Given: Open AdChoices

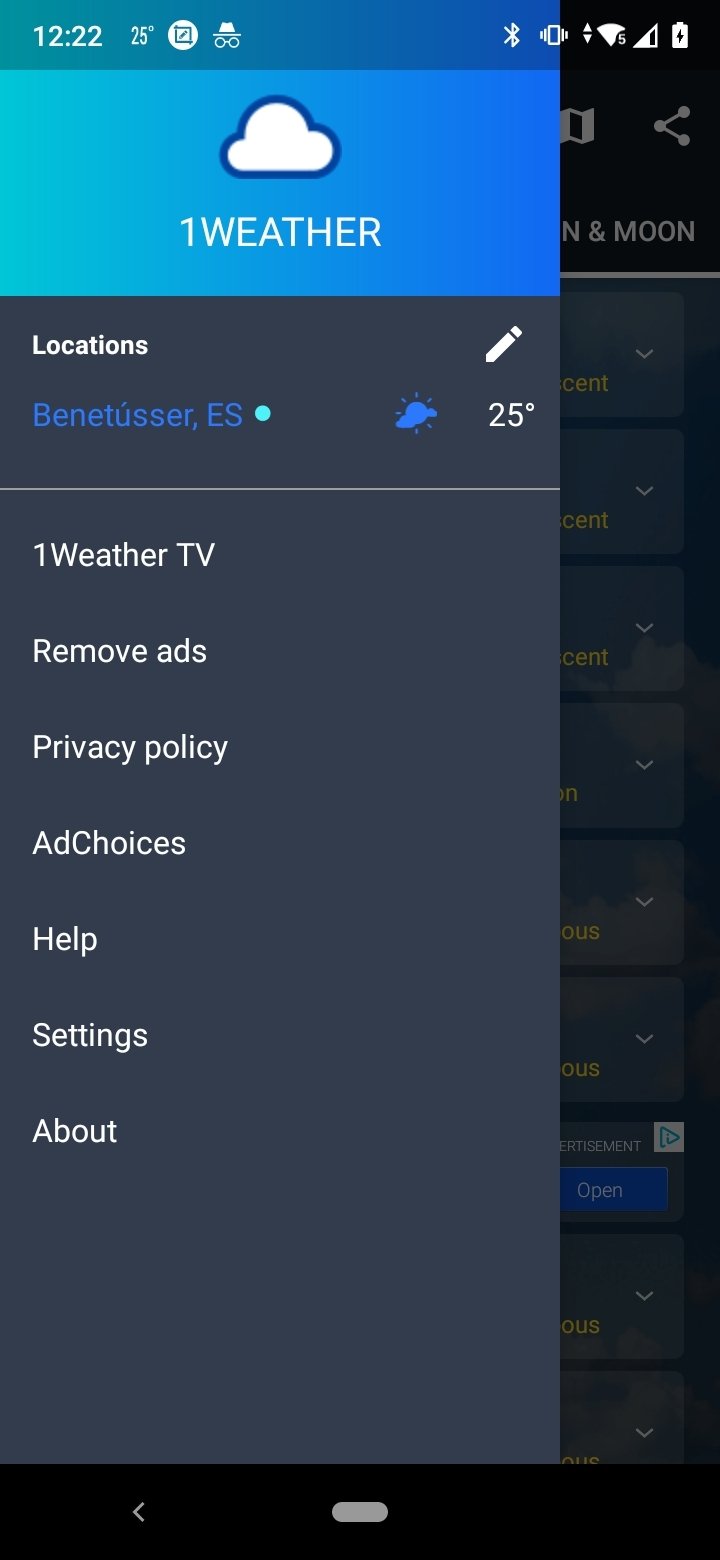Looking at the screenshot, I should click(x=280, y=843).
